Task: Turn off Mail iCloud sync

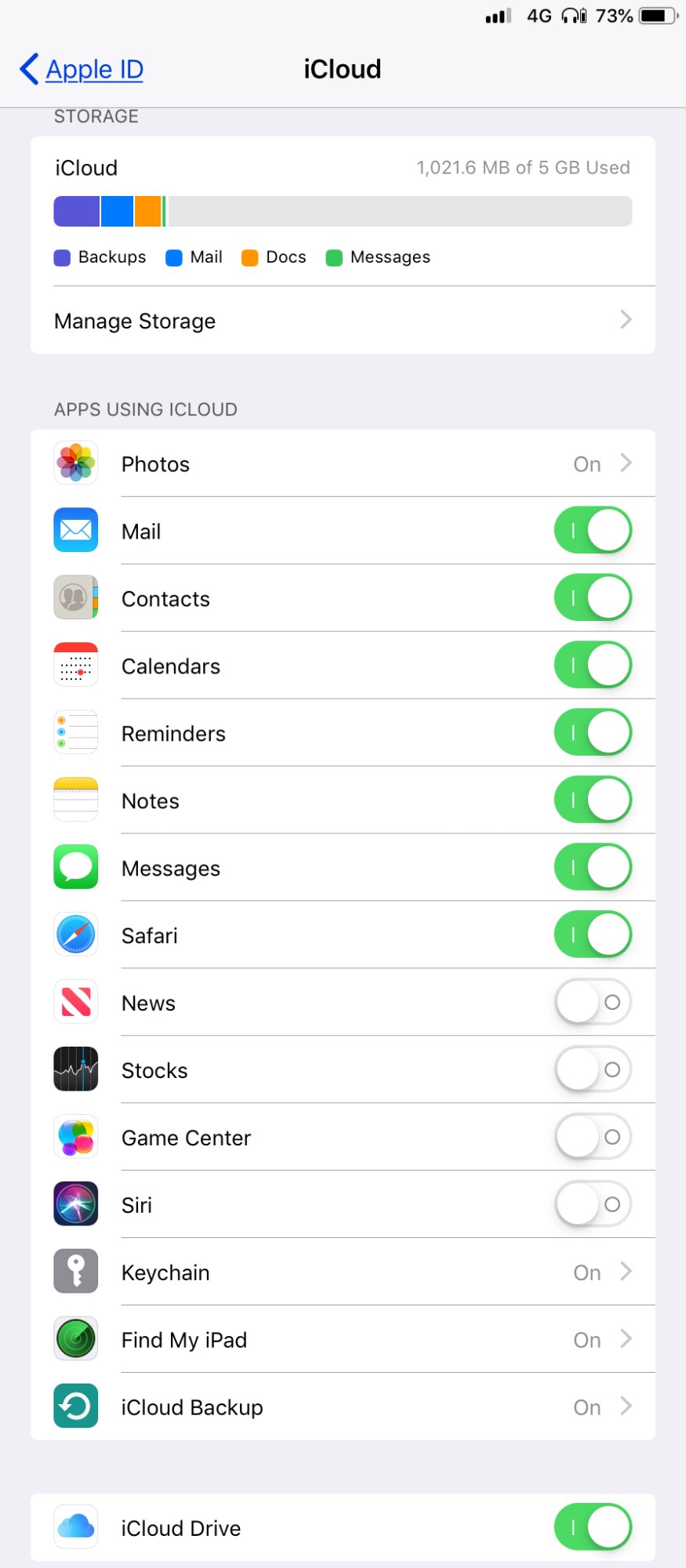Action: pos(592,531)
